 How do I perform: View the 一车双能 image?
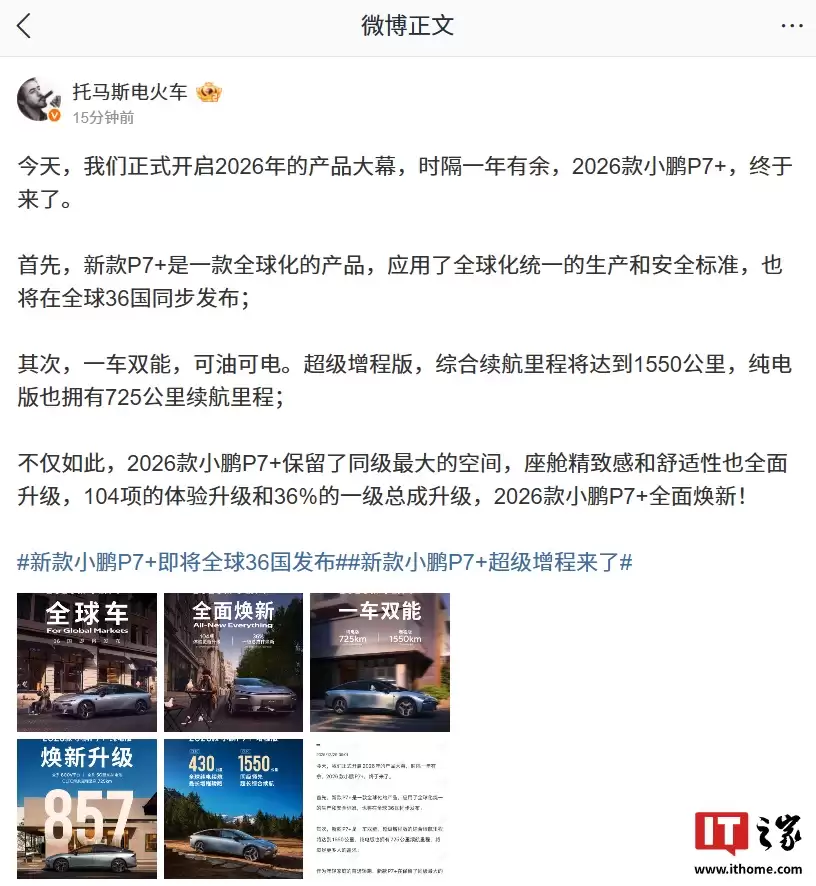pos(380,662)
